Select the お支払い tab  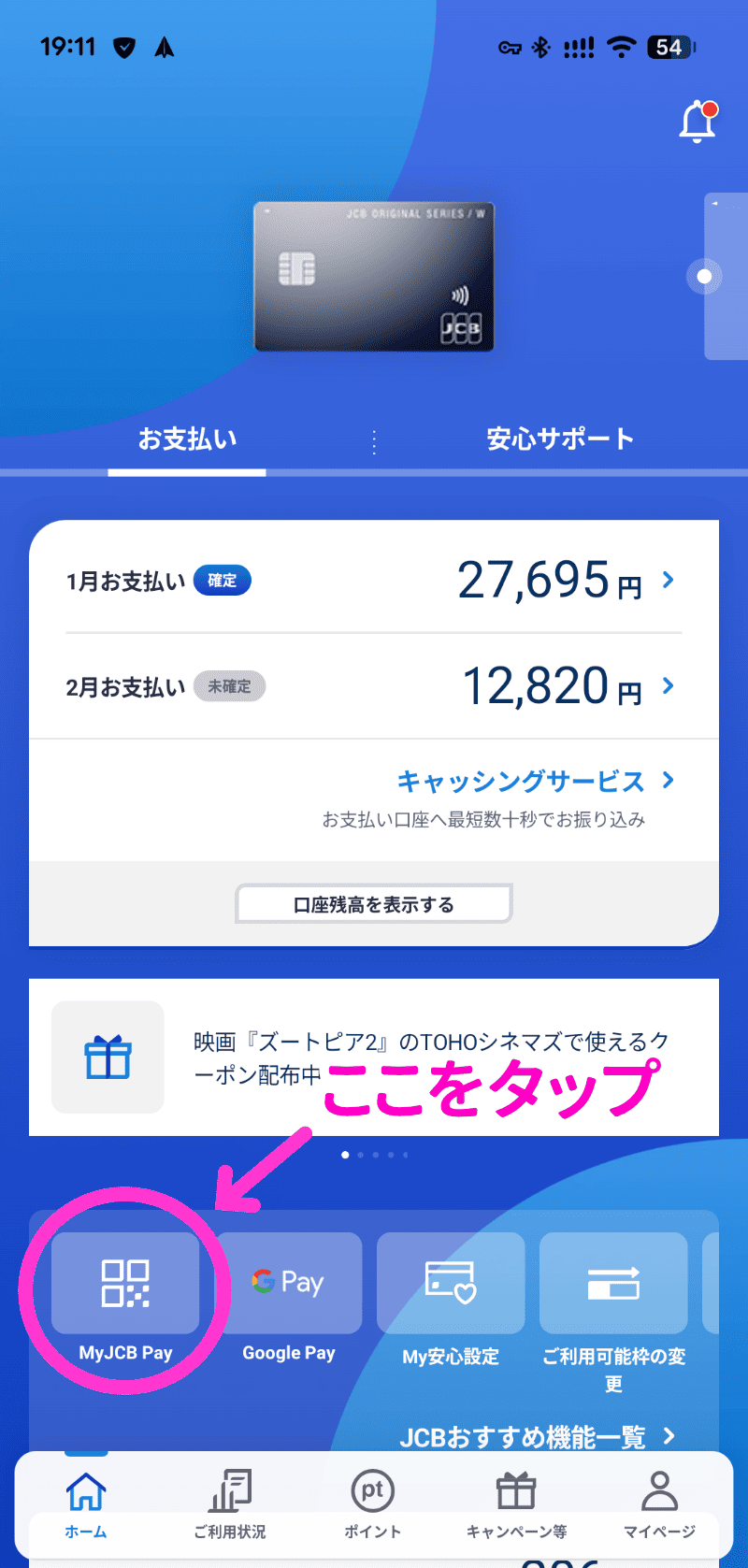coord(187,439)
